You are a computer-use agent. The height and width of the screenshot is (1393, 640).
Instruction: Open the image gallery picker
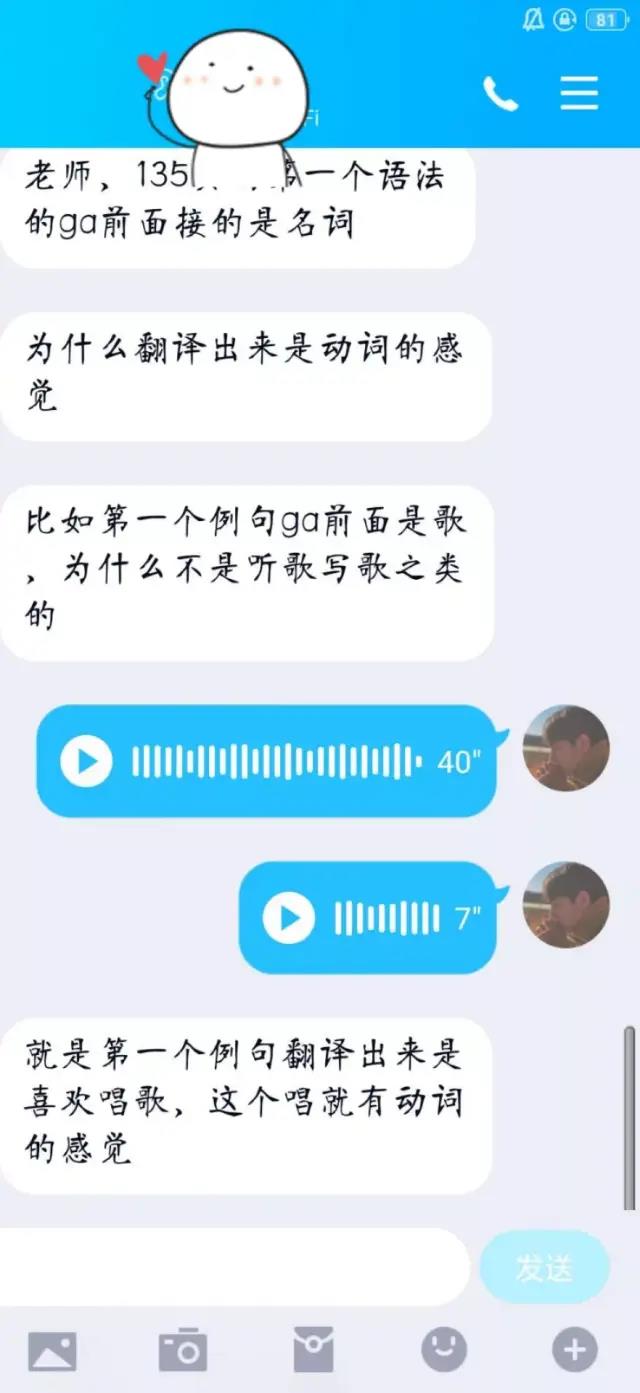(x=52, y=1351)
